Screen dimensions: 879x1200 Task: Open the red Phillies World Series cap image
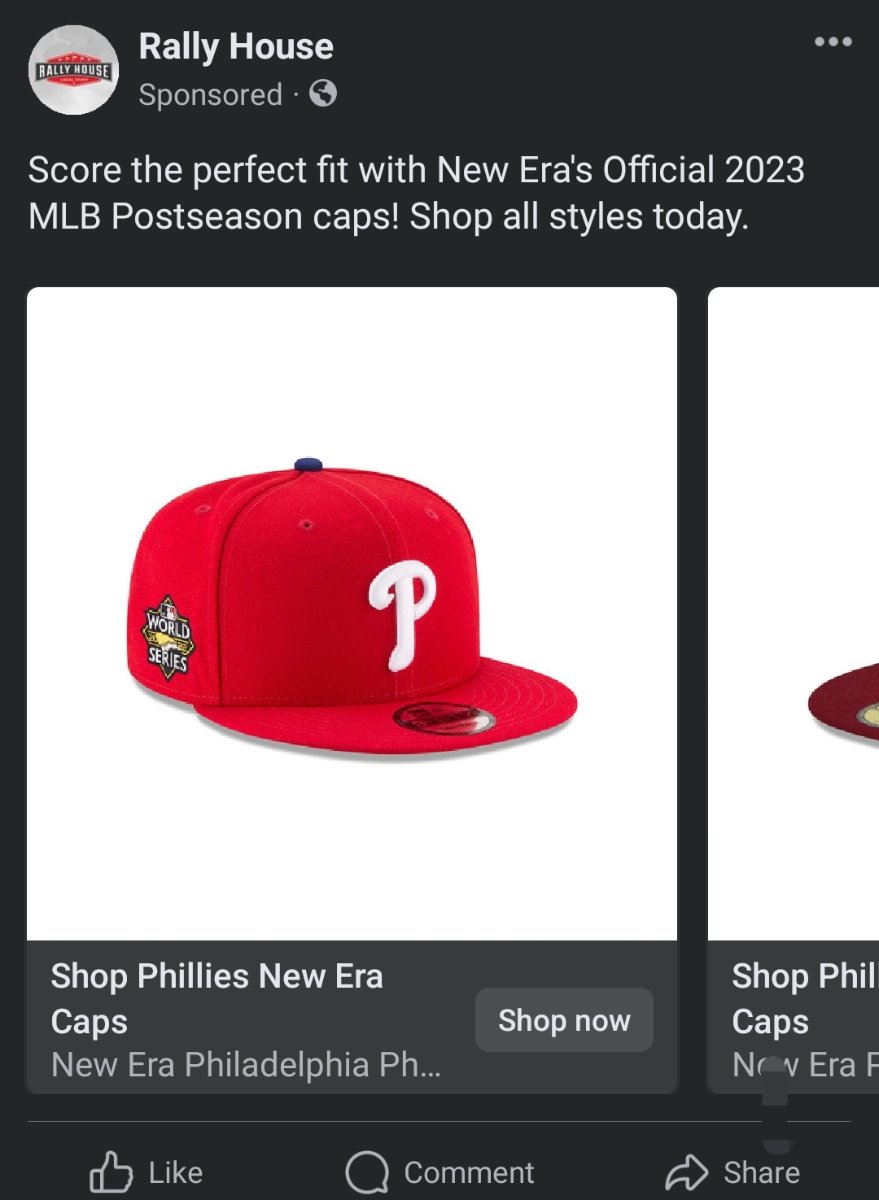pyautogui.click(x=352, y=612)
